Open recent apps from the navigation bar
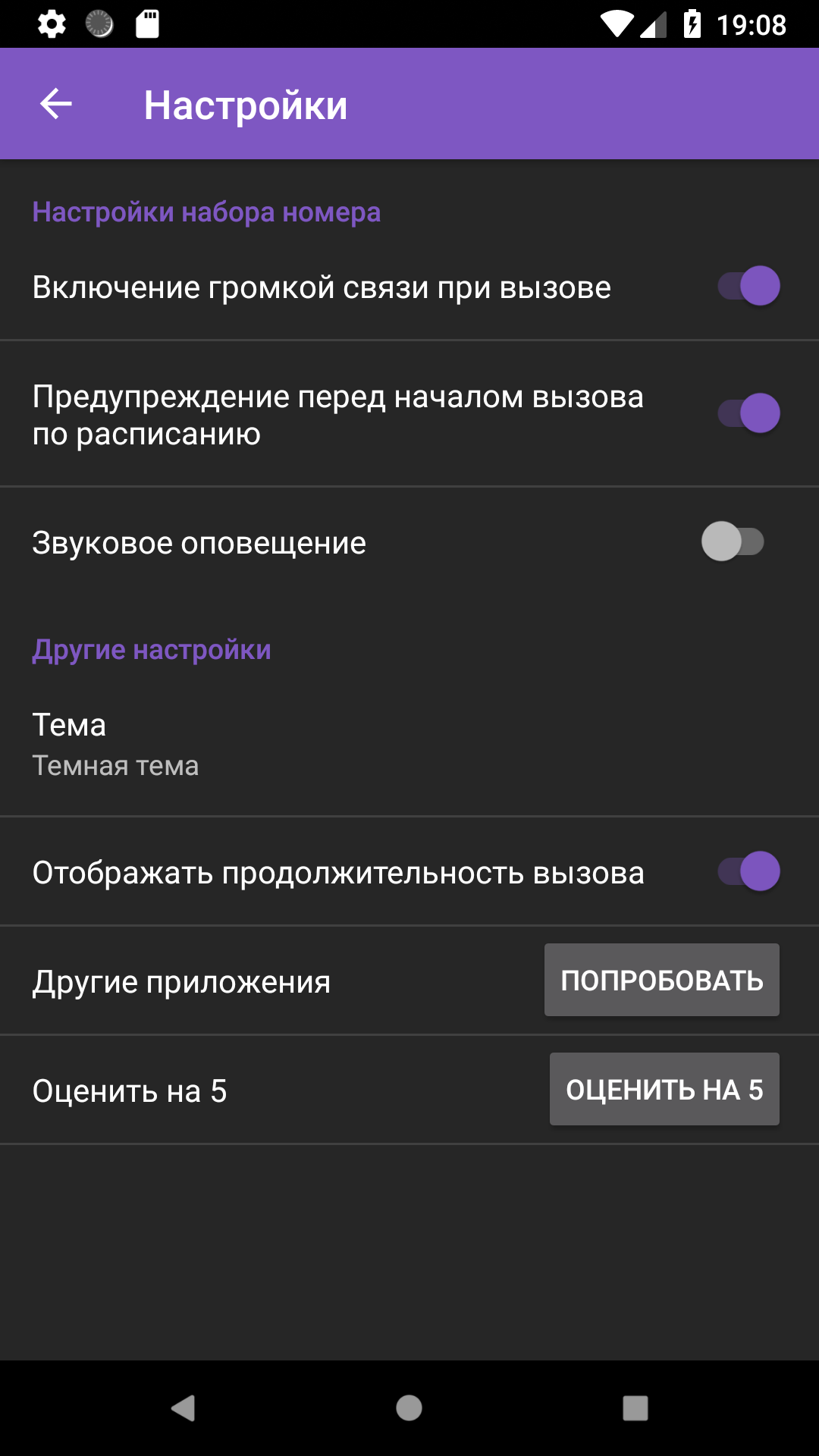Screen dimensions: 819x1456 point(635,1408)
